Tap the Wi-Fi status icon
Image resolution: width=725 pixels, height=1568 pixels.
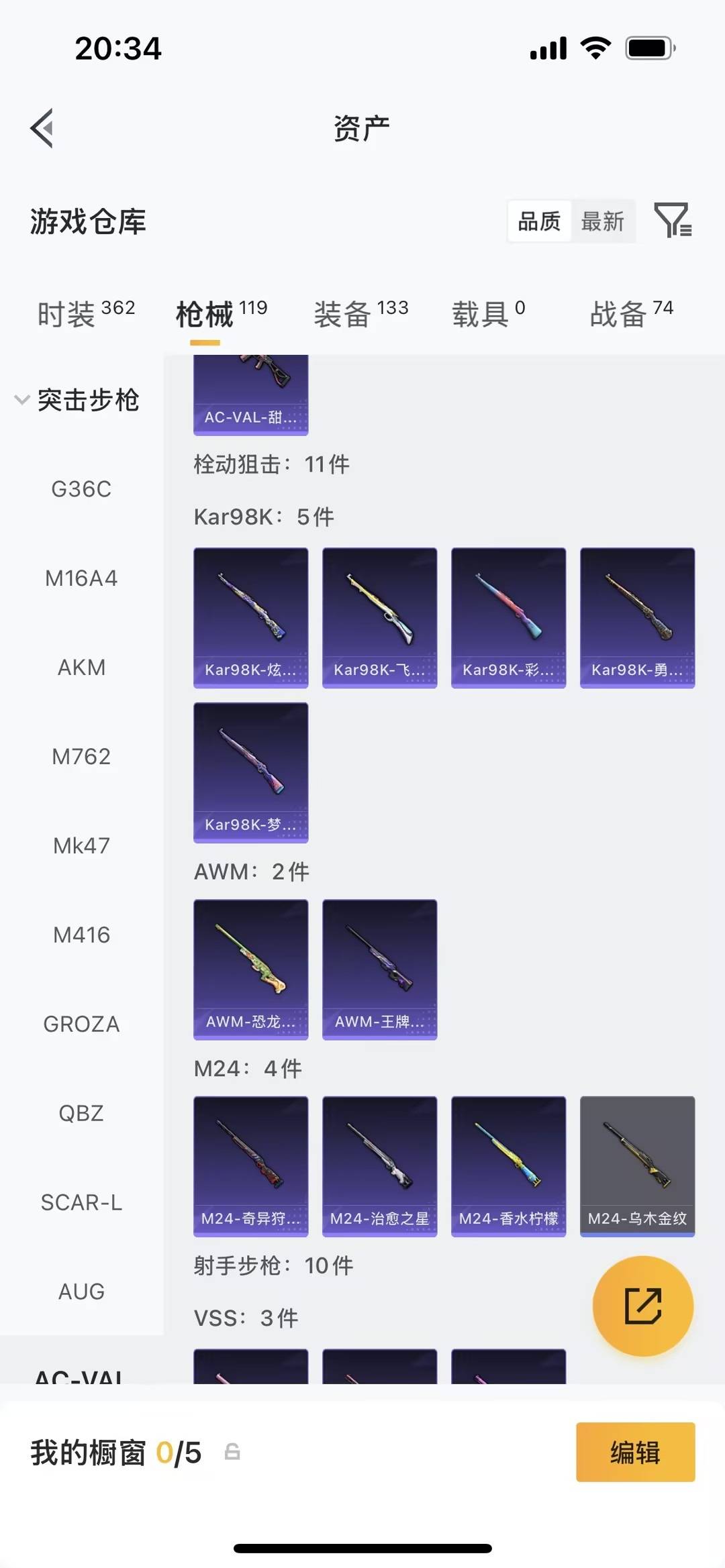click(x=593, y=47)
